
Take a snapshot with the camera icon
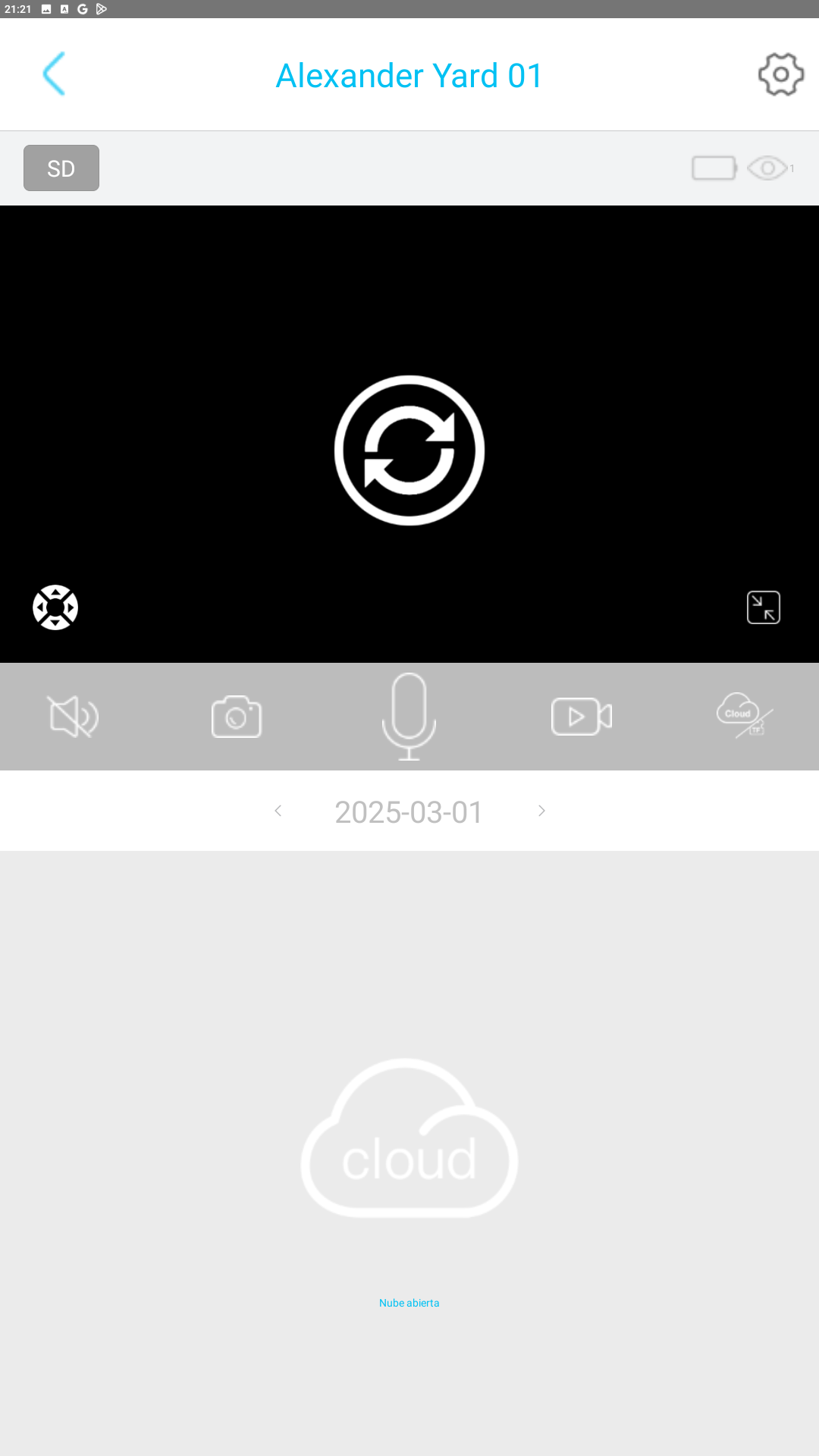point(237,717)
